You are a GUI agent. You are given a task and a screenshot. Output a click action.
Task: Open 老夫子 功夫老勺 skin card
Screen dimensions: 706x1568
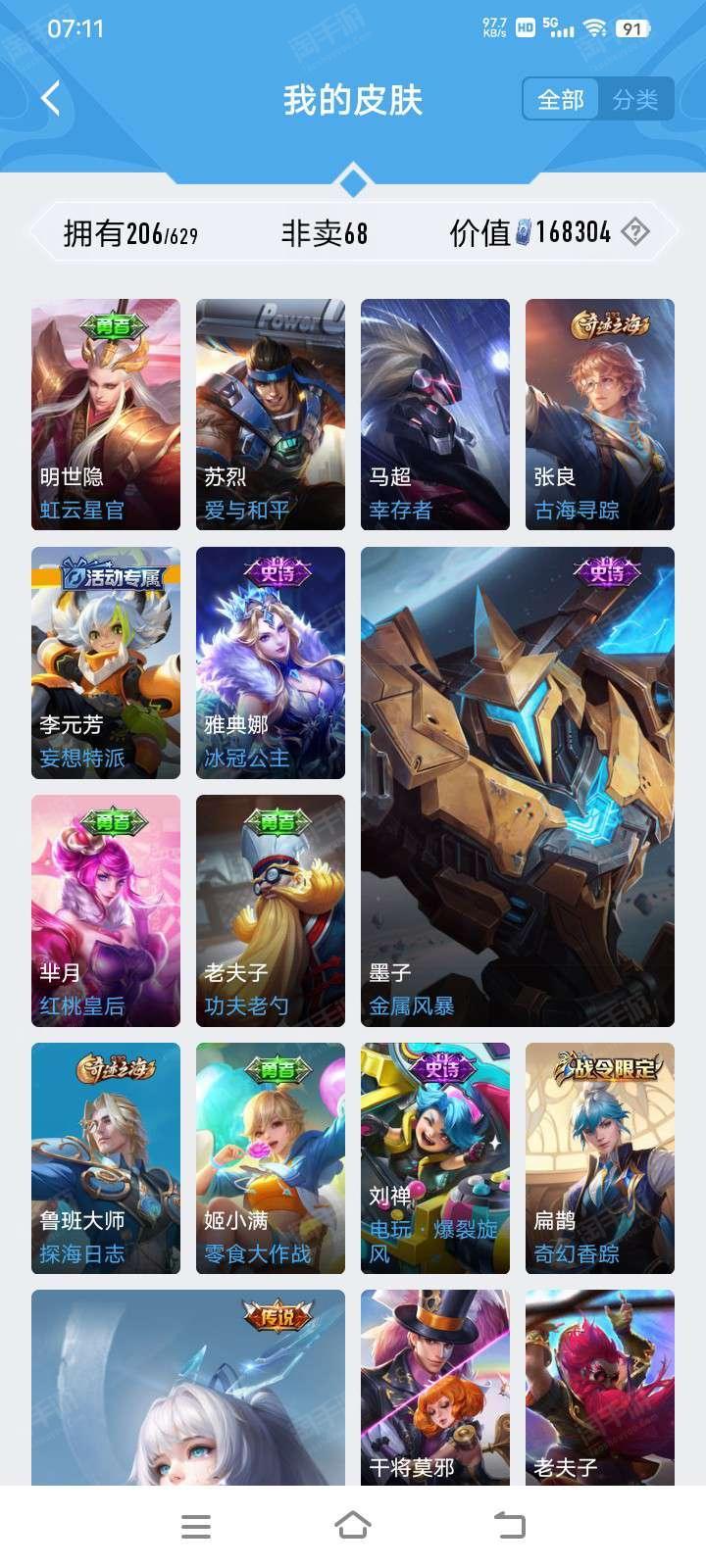271,910
